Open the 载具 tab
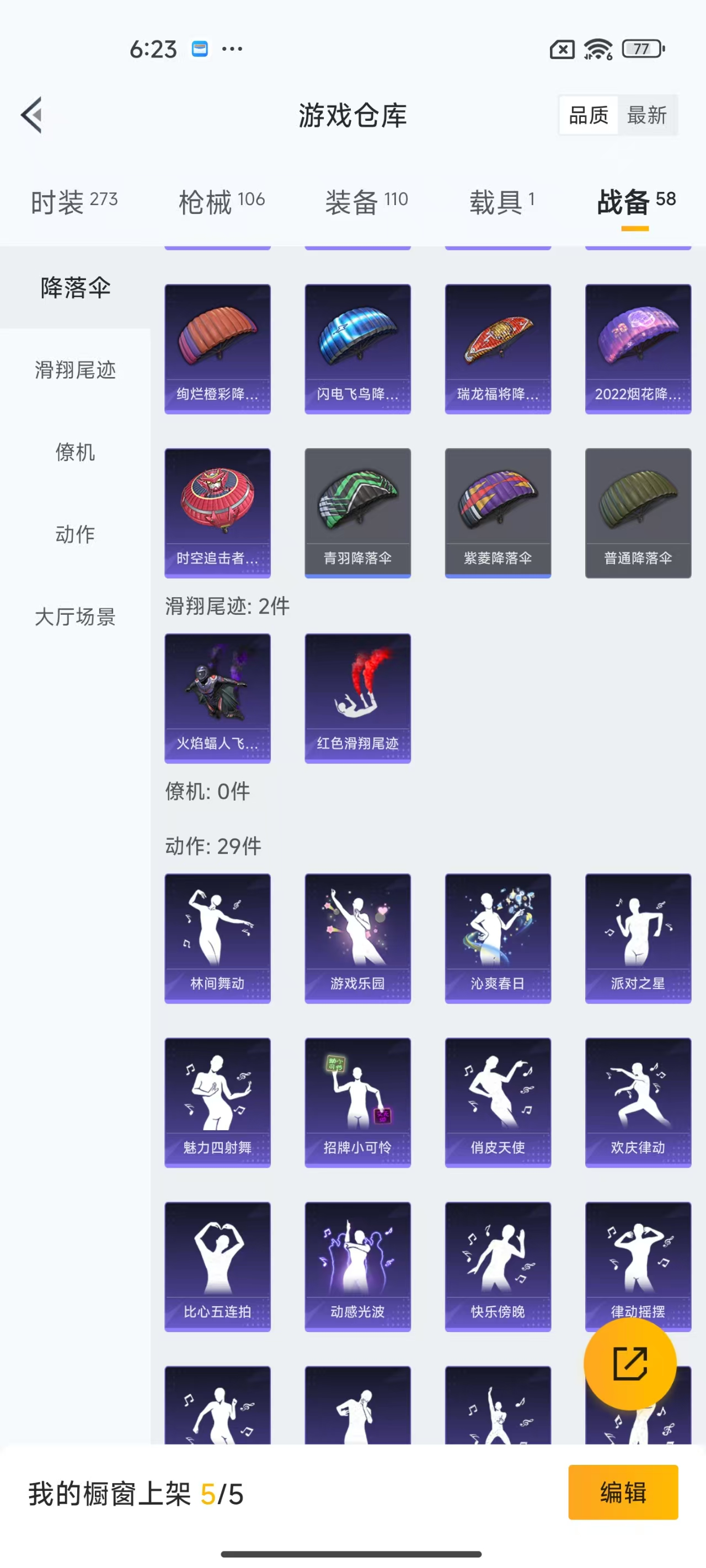This screenshot has height=1568, width=706. tap(501, 201)
